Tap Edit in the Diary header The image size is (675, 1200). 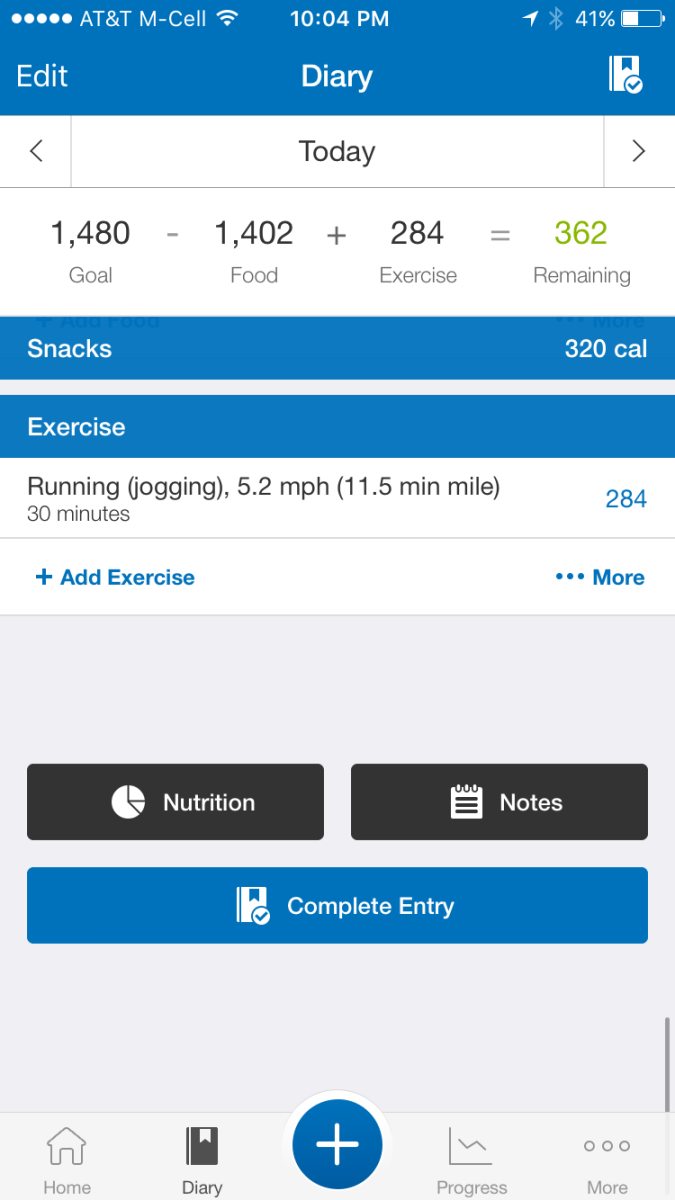42,76
